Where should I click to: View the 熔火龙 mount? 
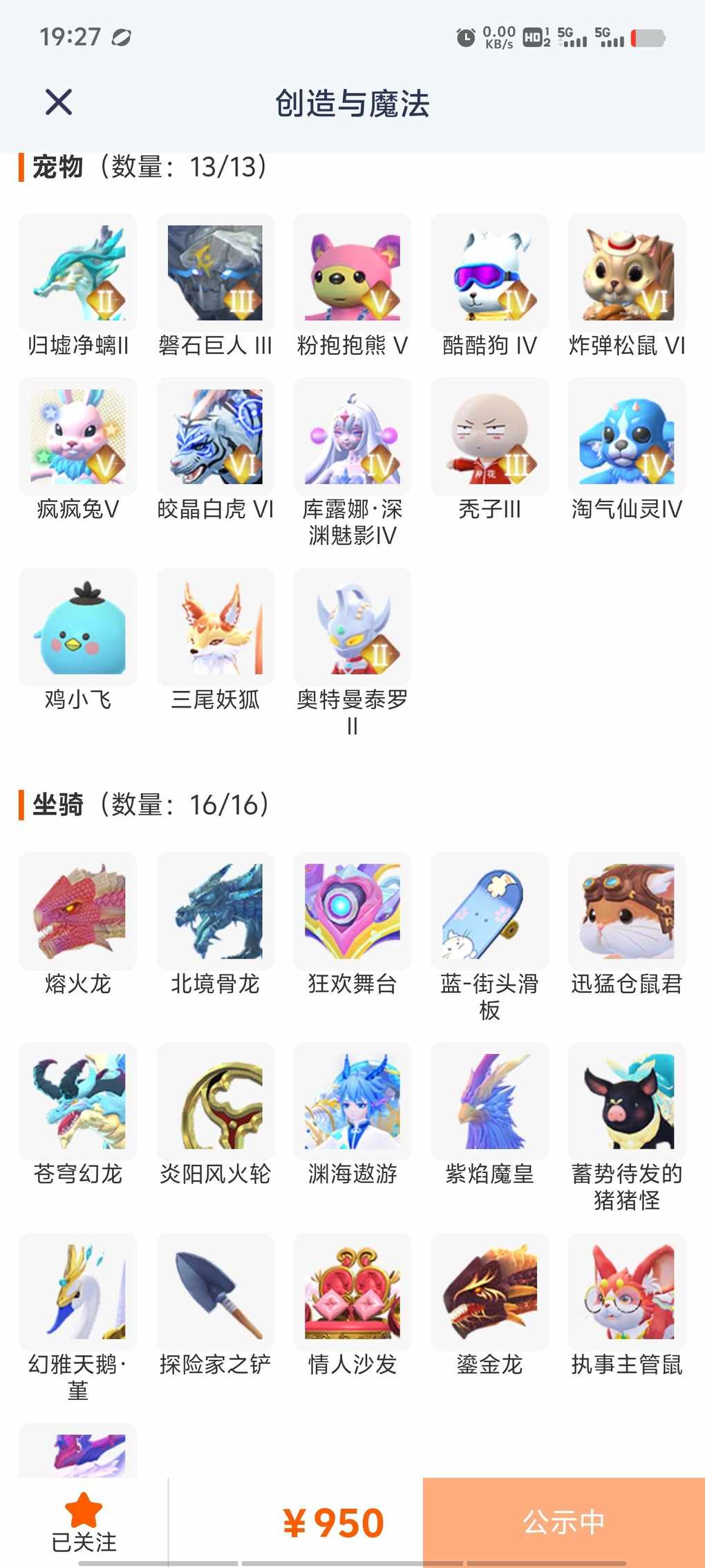[77, 911]
